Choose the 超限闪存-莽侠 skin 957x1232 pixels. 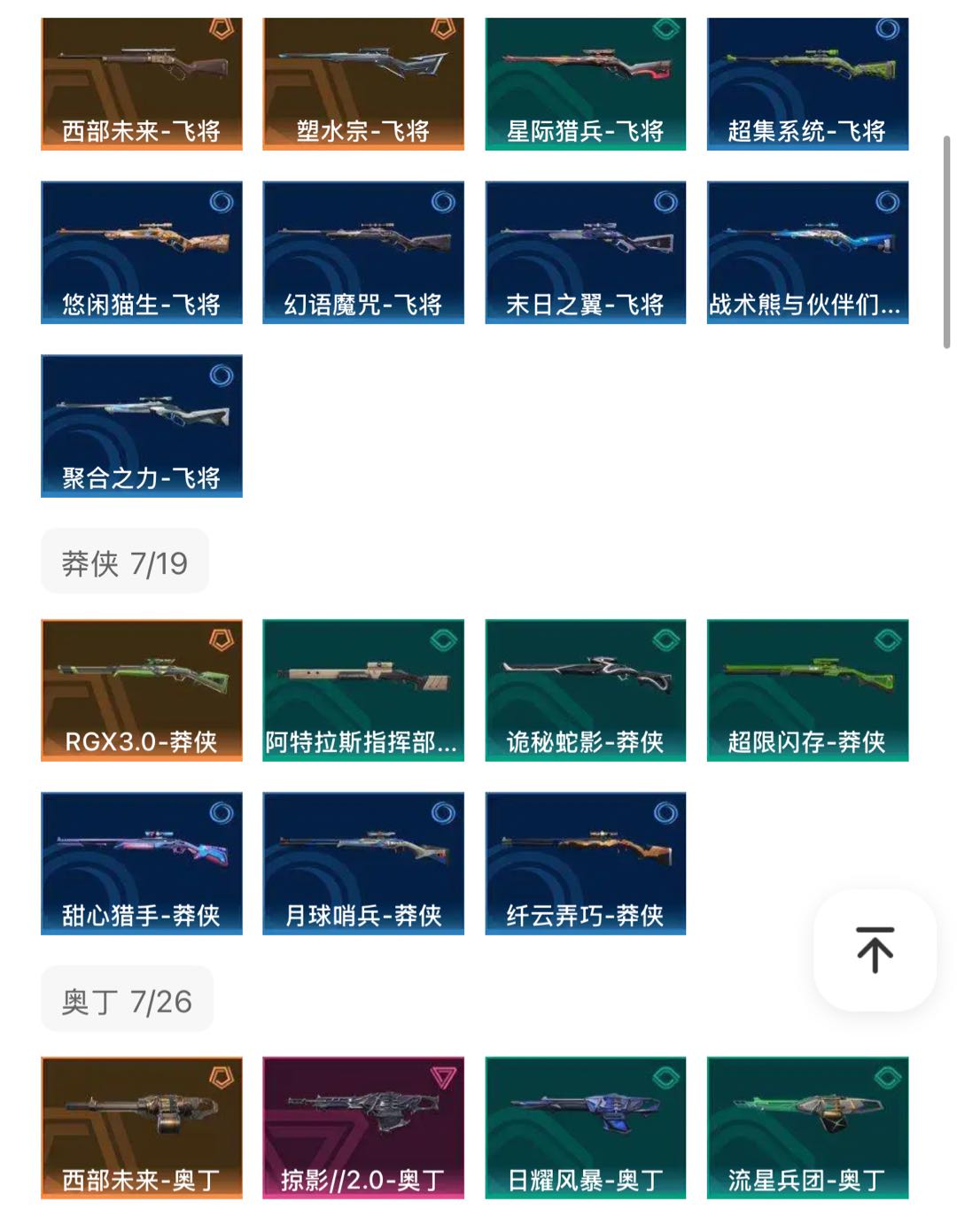807,690
